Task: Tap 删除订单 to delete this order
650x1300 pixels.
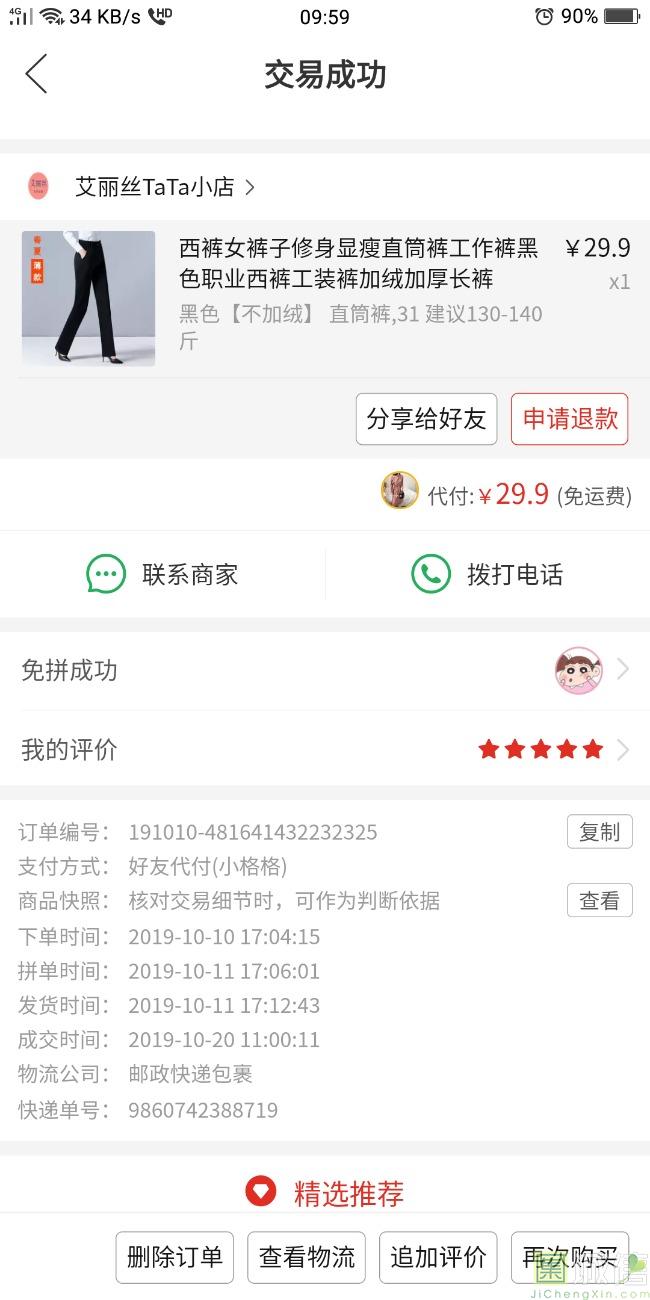Action: [x=175, y=1257]
